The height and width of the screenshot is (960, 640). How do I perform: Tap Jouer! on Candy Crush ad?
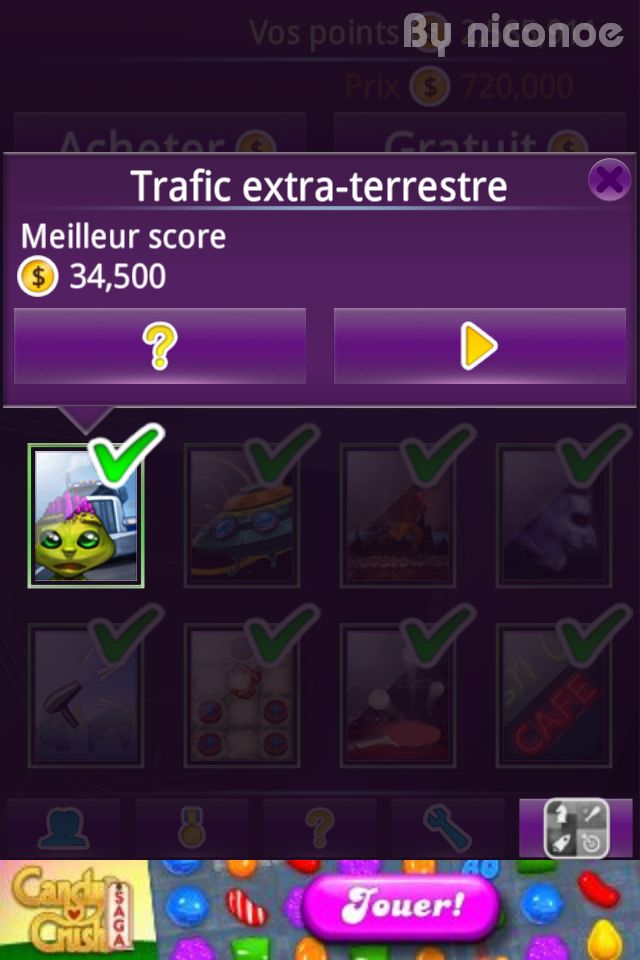click(x=400, y=908)
